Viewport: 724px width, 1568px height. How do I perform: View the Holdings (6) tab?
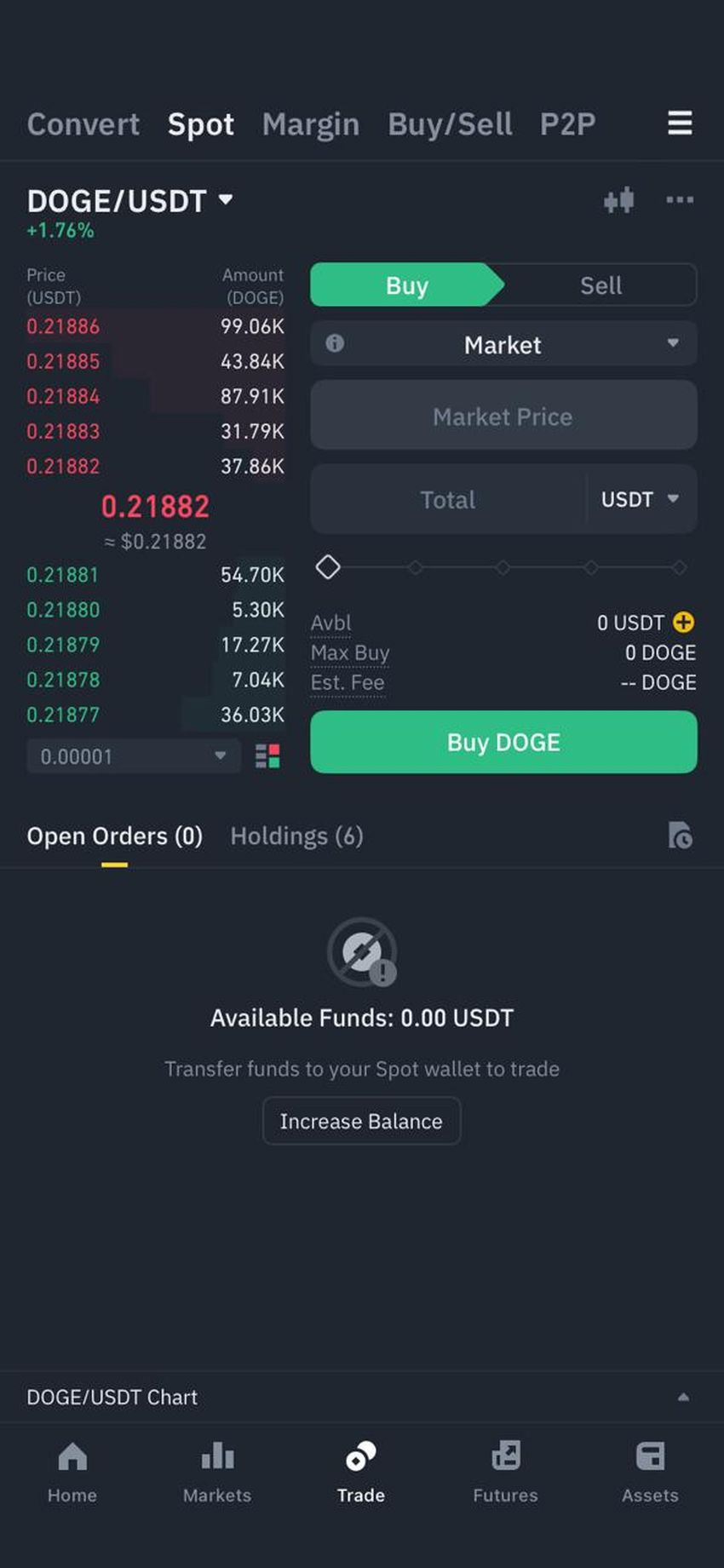pos(296,836)
